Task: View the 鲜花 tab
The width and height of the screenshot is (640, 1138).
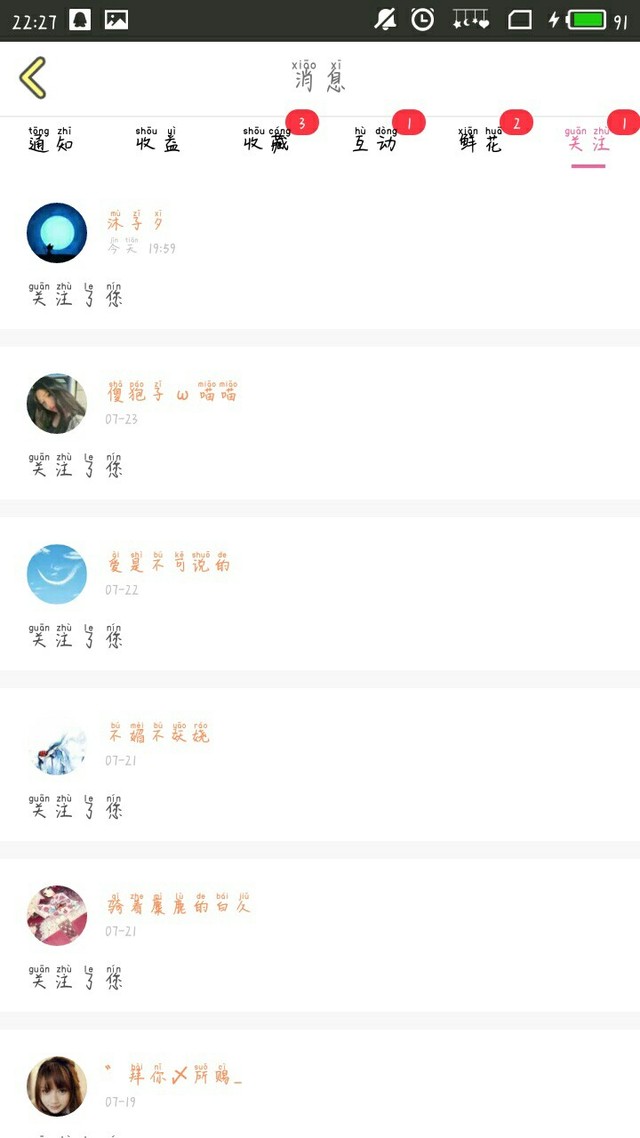Action: click(481, 141)
